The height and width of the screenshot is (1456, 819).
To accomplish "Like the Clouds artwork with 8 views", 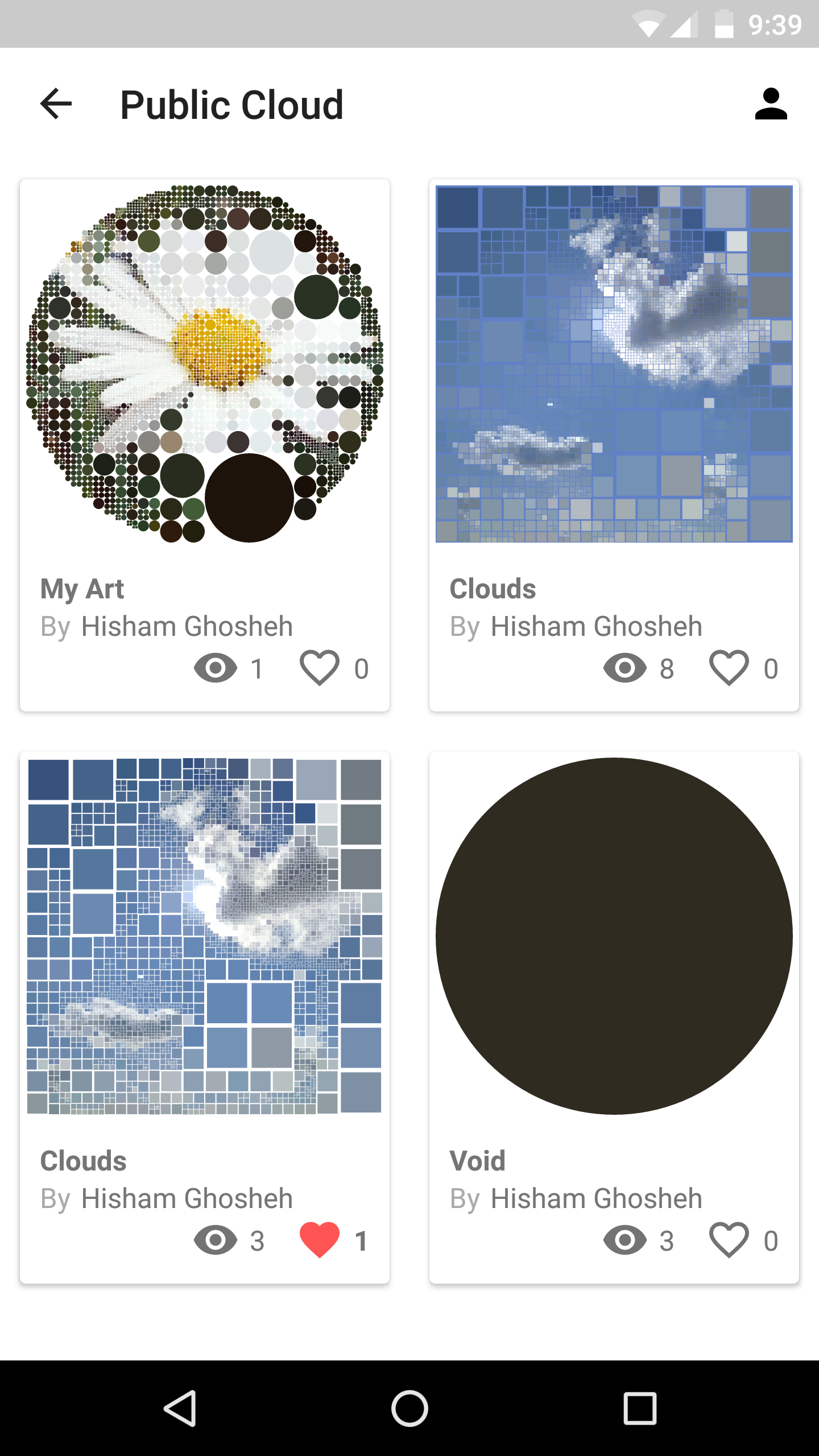I will click(729, 668).
